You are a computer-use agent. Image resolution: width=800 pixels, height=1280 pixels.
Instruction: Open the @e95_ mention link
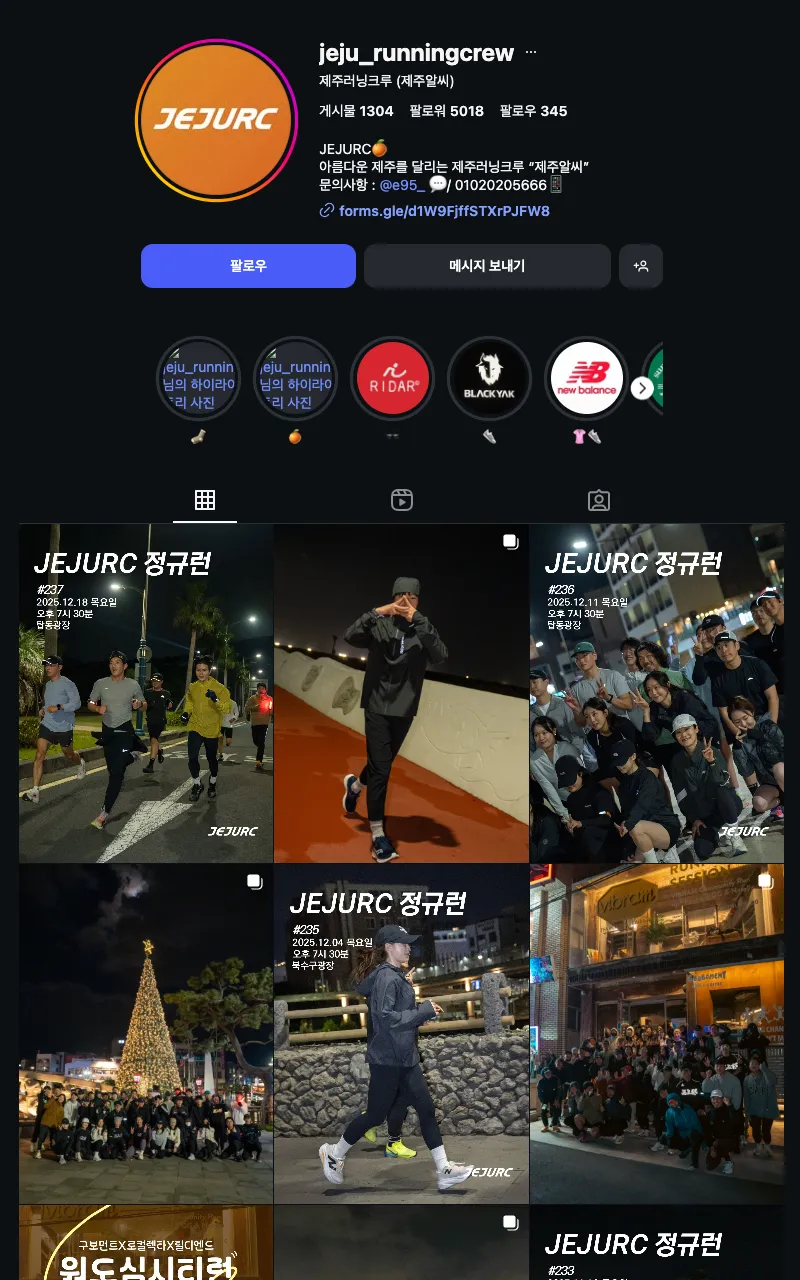[x=402, y=185]
